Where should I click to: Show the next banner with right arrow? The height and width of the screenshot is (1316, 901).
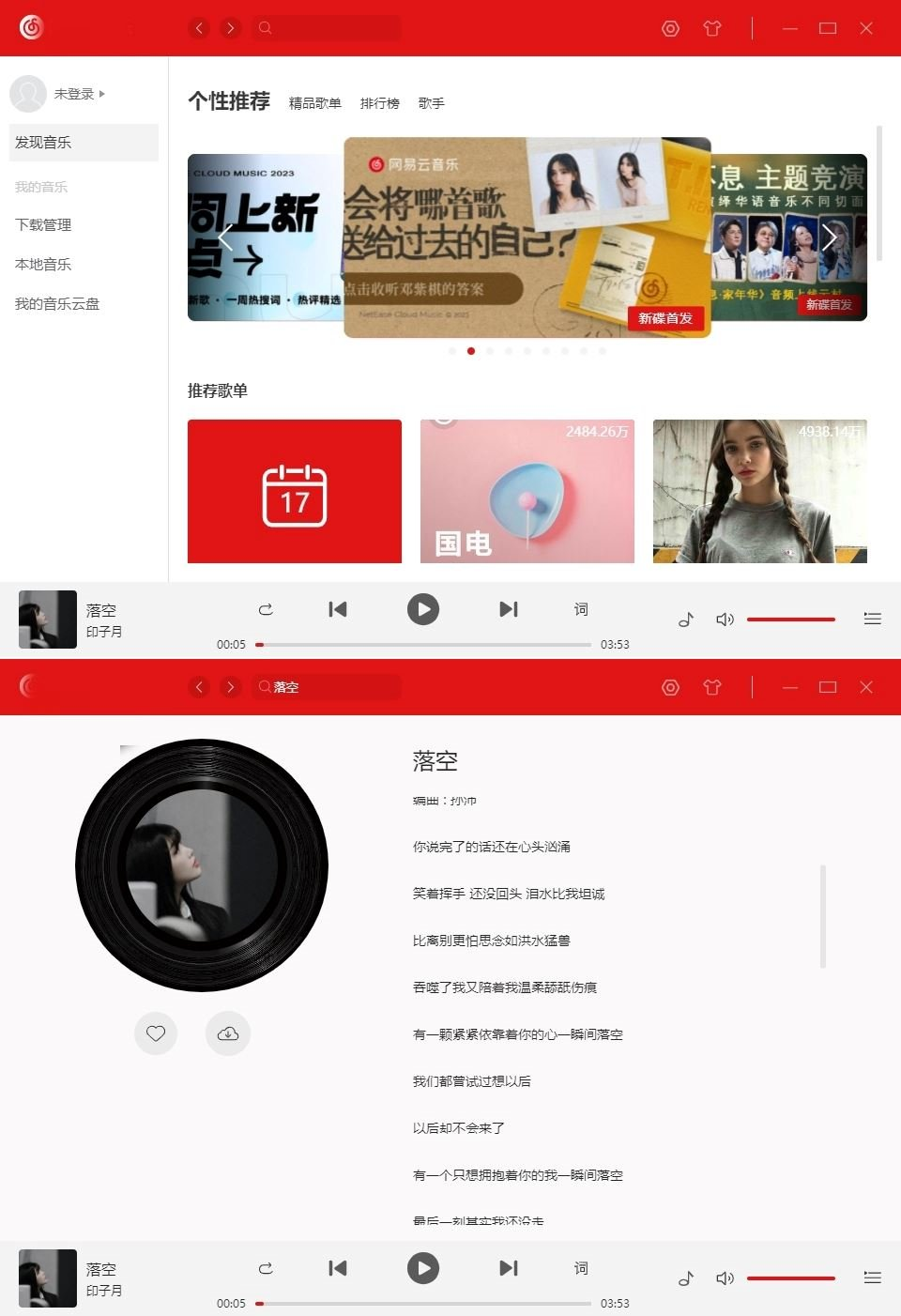coord(830,237)
